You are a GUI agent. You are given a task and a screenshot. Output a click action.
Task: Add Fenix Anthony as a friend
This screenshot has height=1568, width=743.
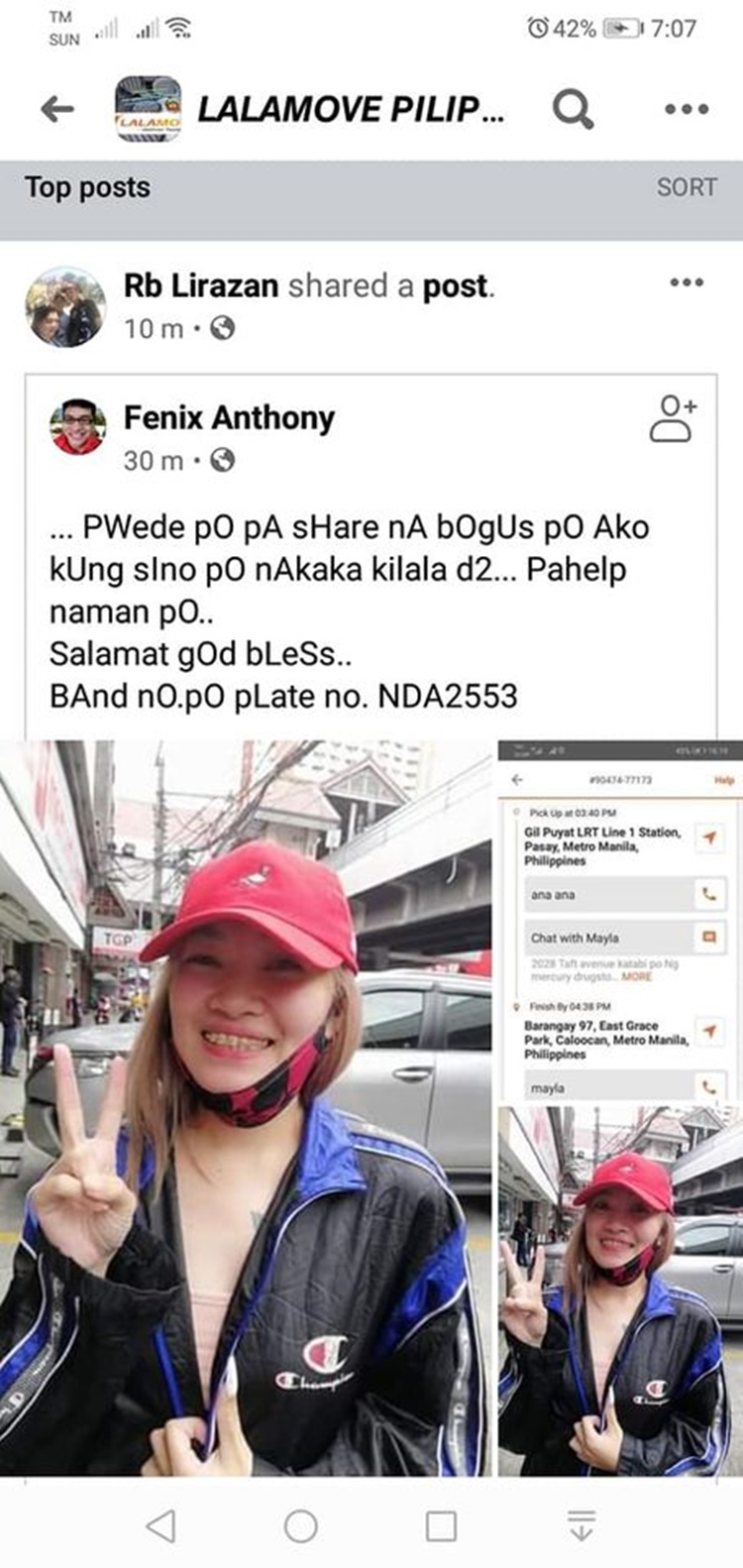[x=673, y=419]
